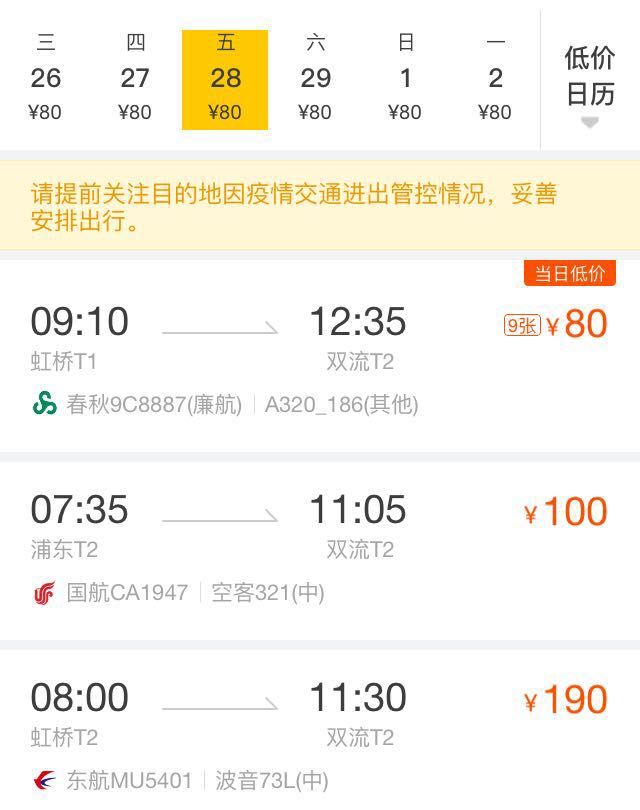
Task: Select Wednesday the 26th date
Action: 46,78
